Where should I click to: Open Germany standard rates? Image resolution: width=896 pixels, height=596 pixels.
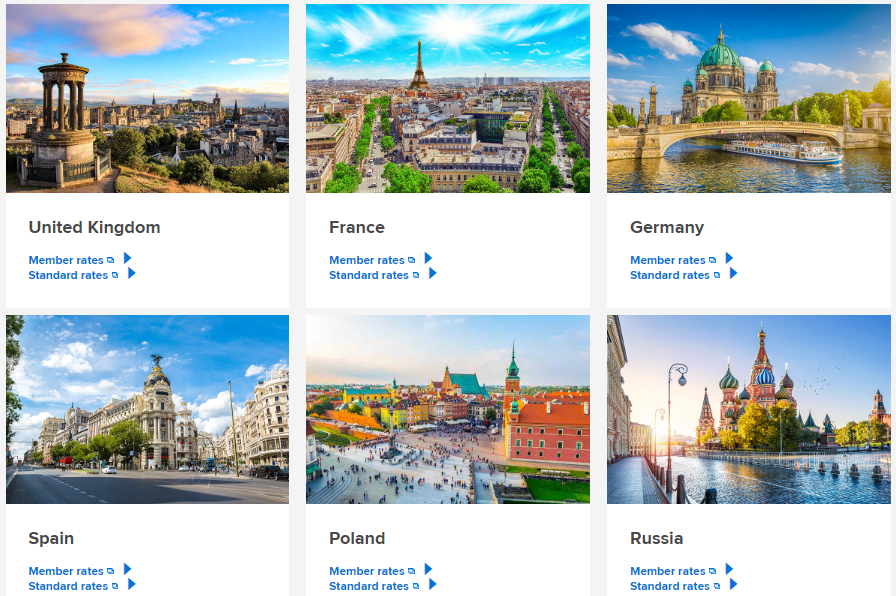point(670,275)
